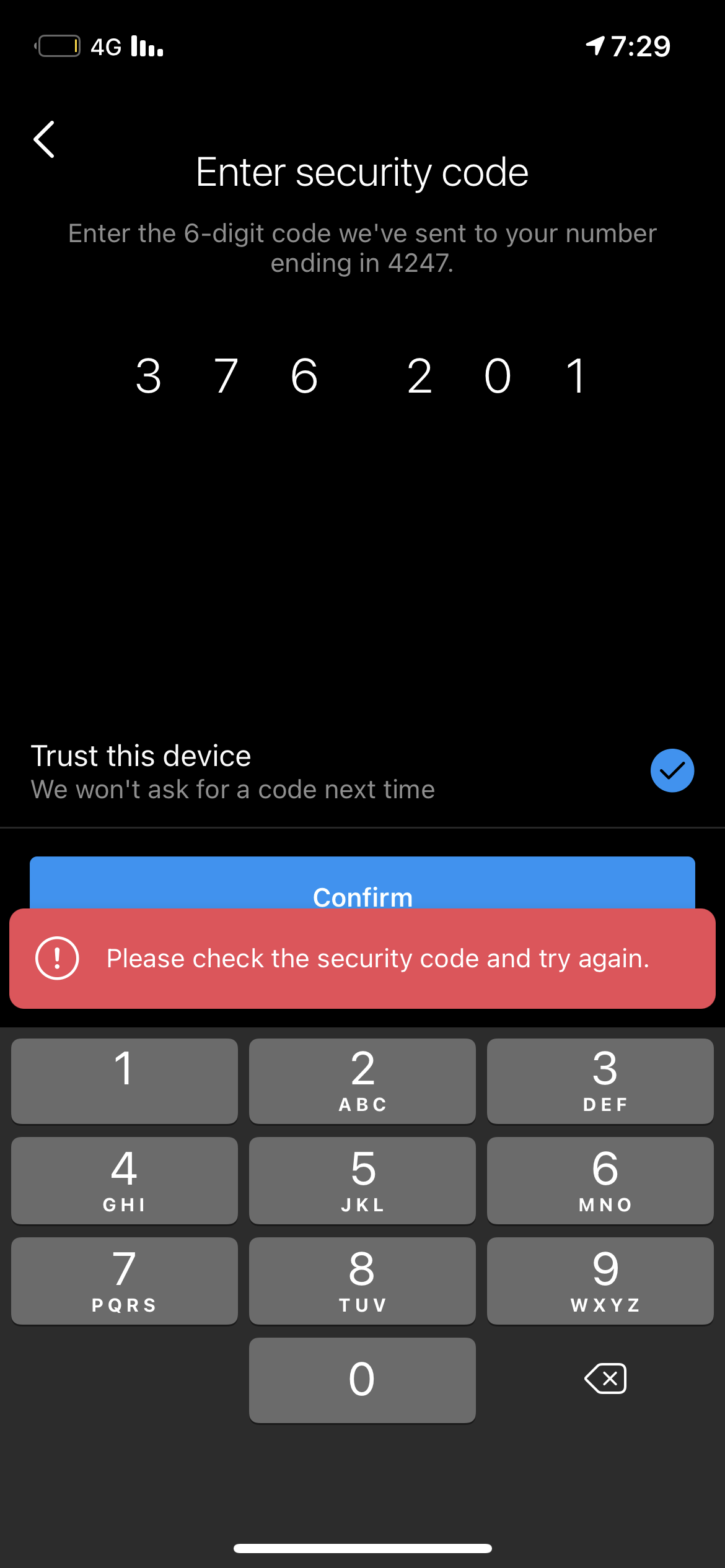Enter digit 4 on keypad

125,1180
